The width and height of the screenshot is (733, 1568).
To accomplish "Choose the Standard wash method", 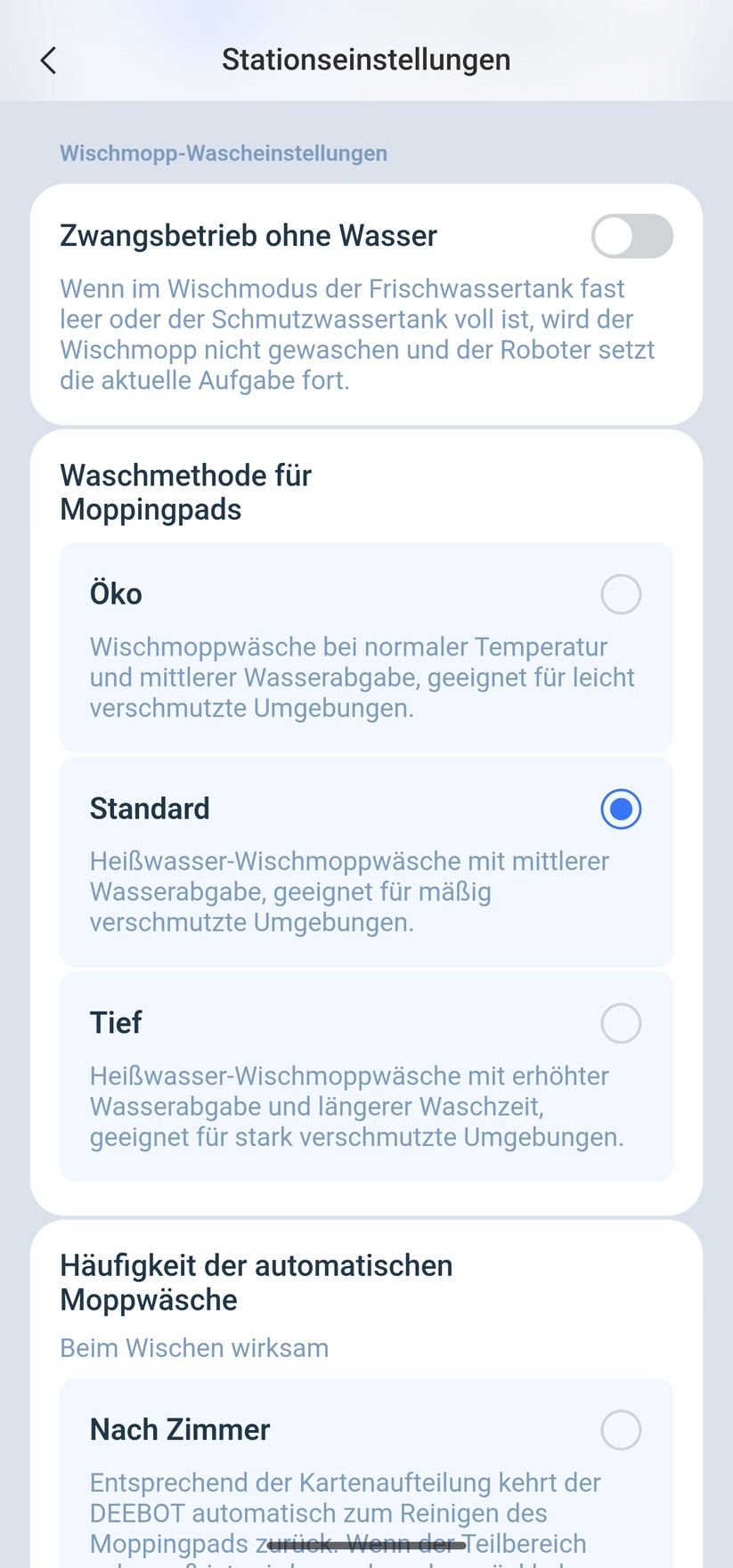I will point(620,808).
